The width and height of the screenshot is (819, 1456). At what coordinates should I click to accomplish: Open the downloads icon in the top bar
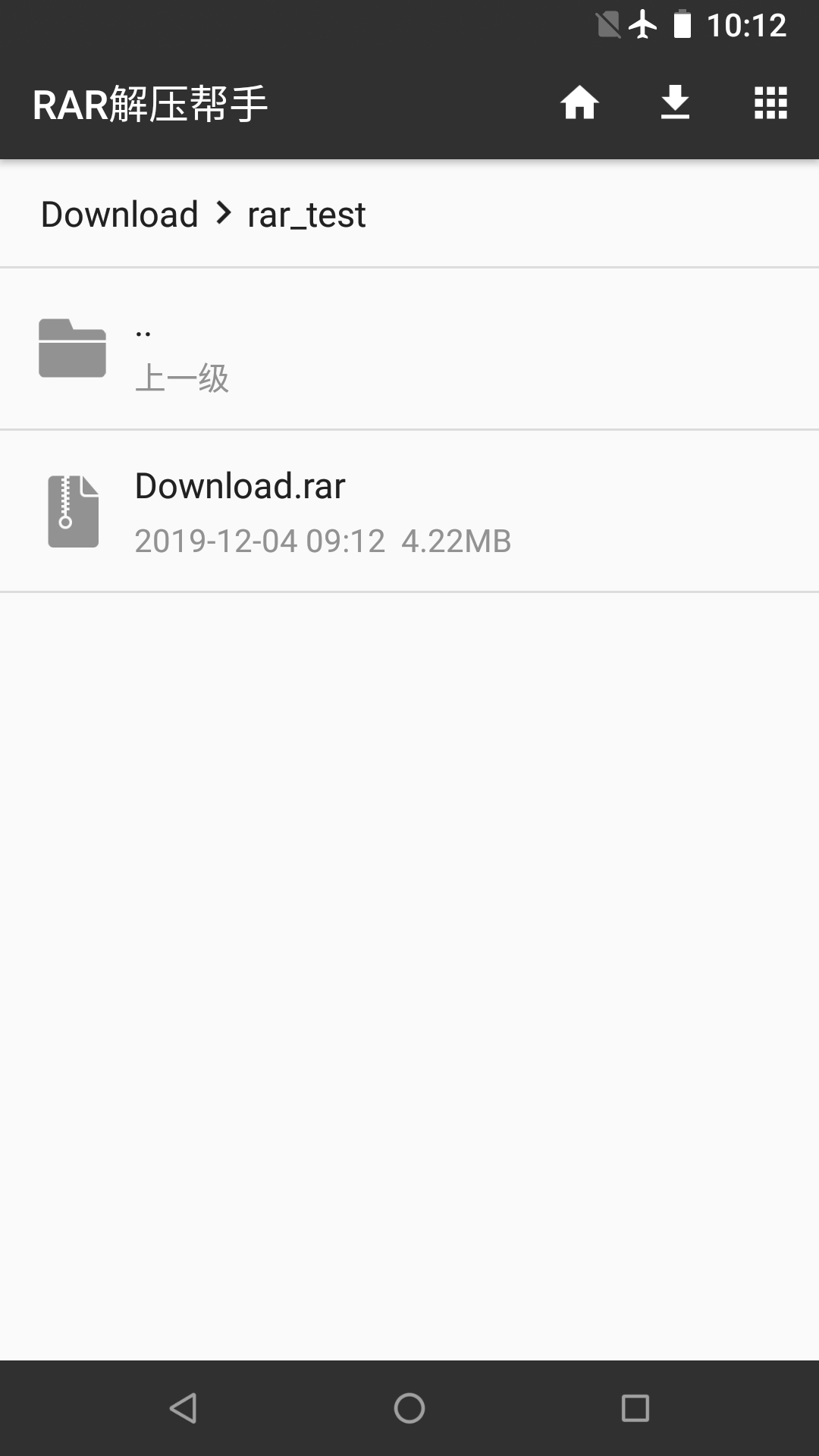pyautogui.click(x=675, y=104)
